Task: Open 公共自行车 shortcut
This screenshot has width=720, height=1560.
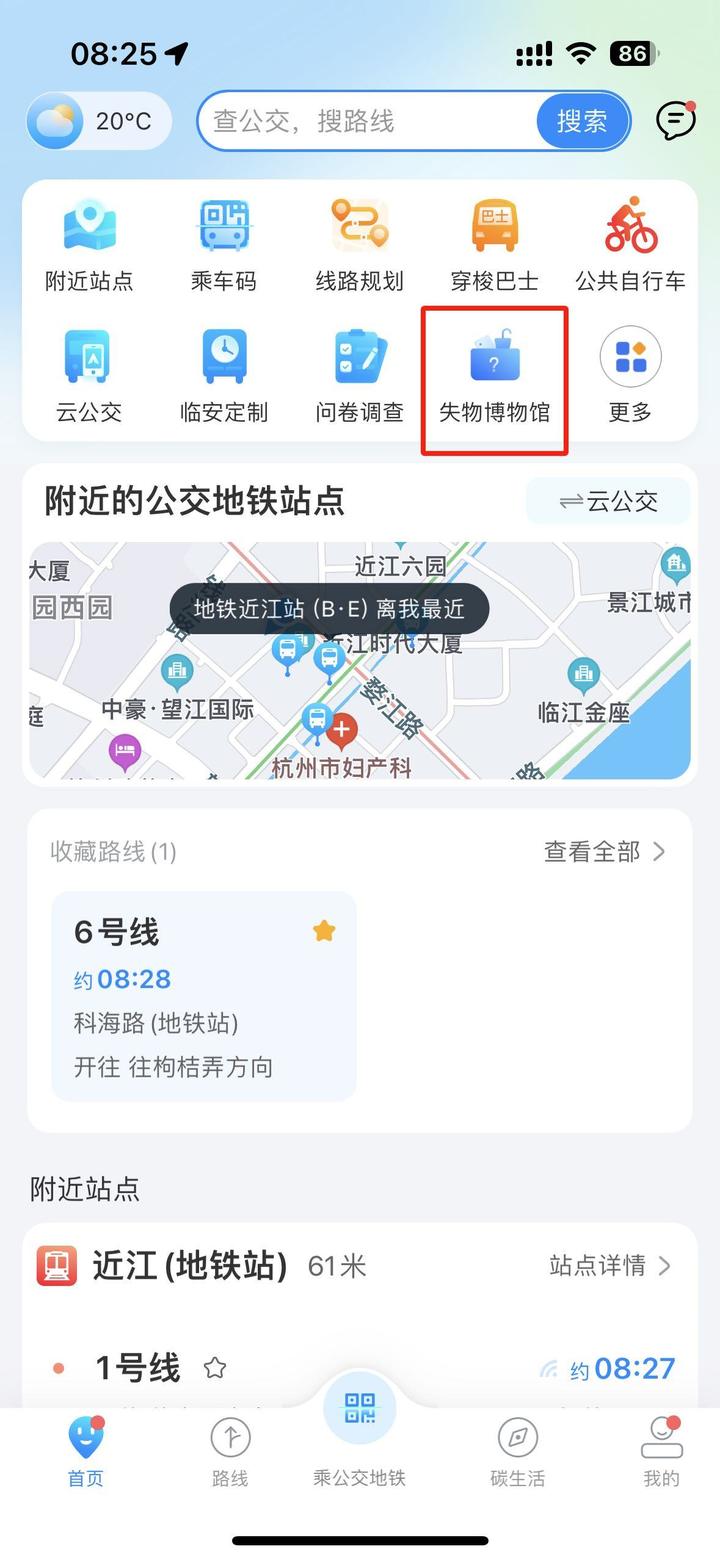Action: tap(630, 245)
